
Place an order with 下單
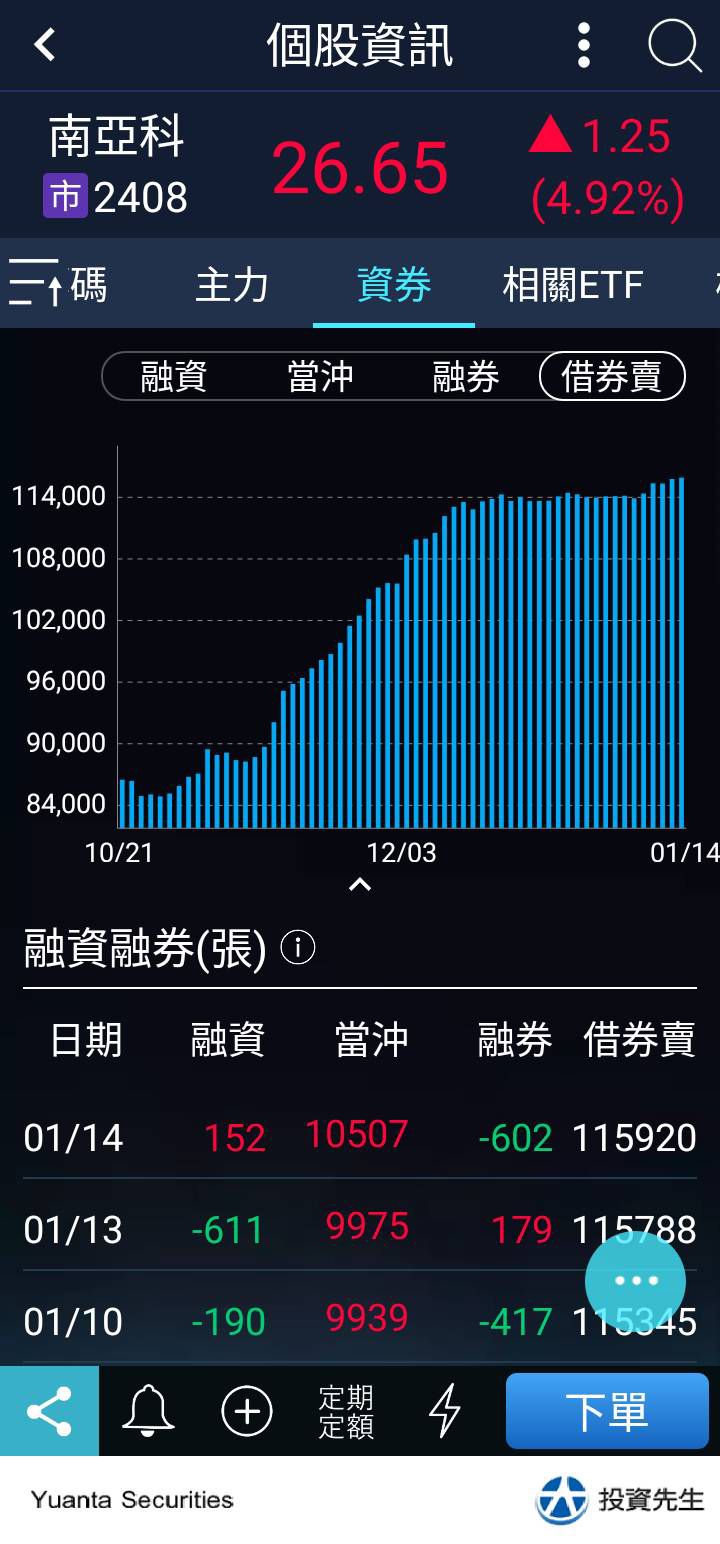pos(607,1411)
